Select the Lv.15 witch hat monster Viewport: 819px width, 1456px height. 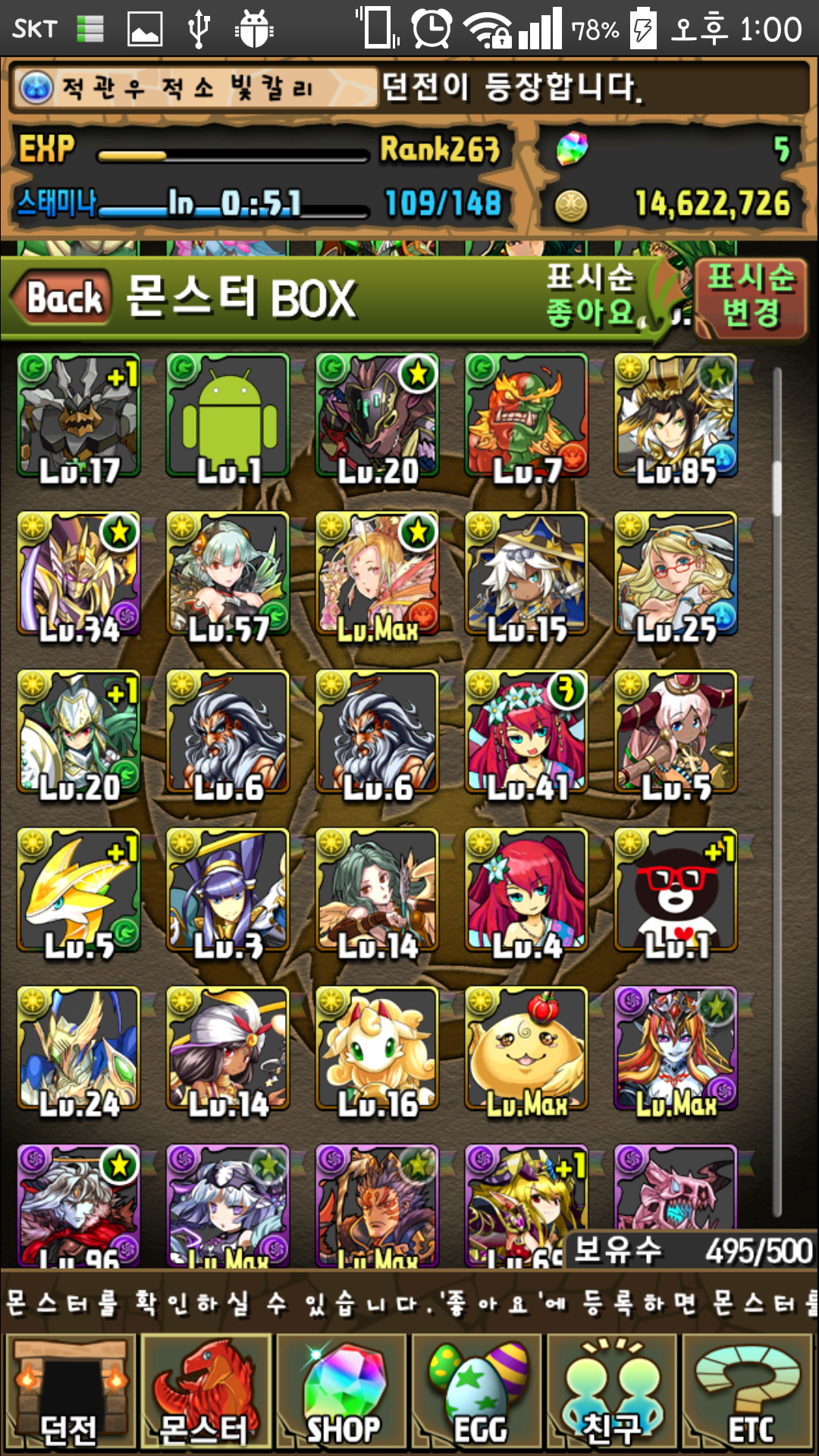click(527, 574)
